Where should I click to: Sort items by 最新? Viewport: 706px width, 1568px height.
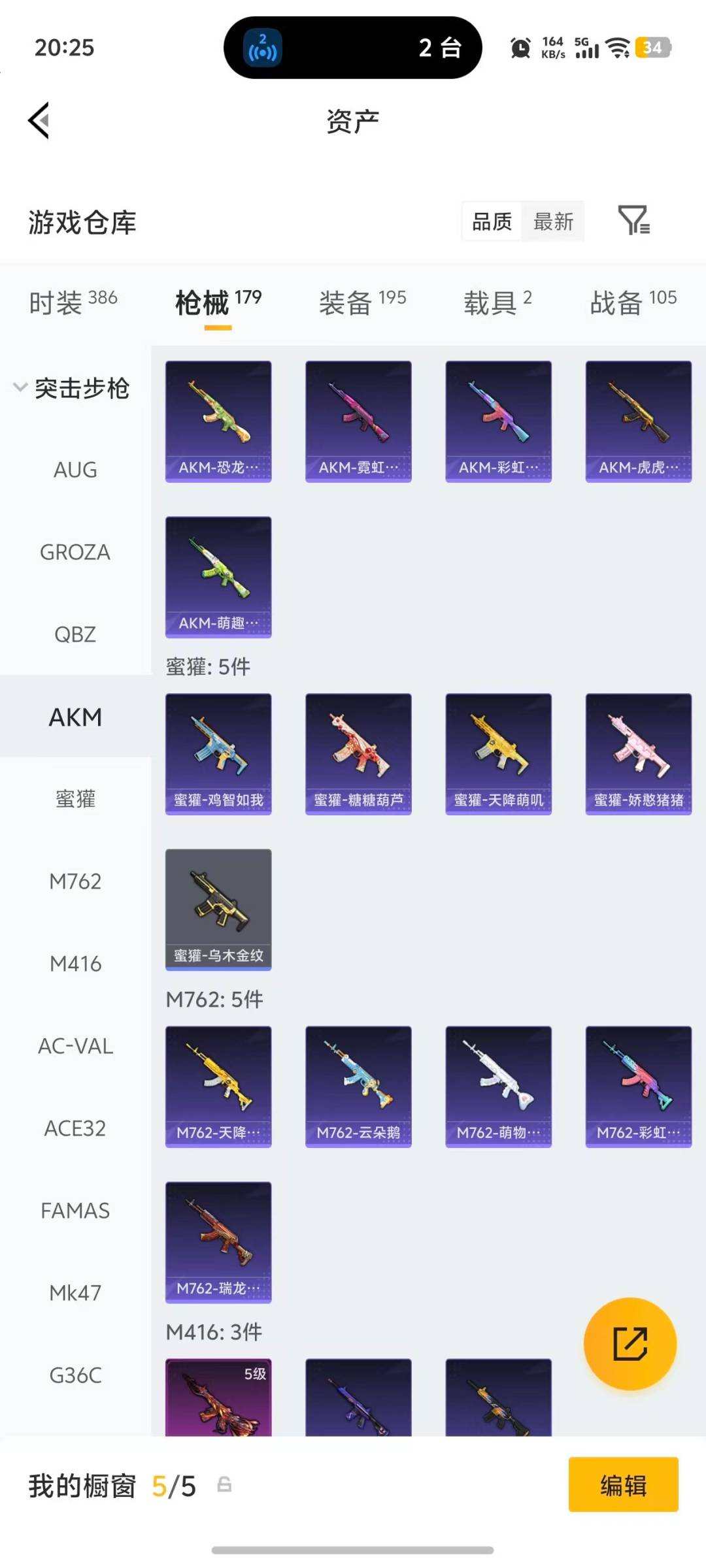553,222
